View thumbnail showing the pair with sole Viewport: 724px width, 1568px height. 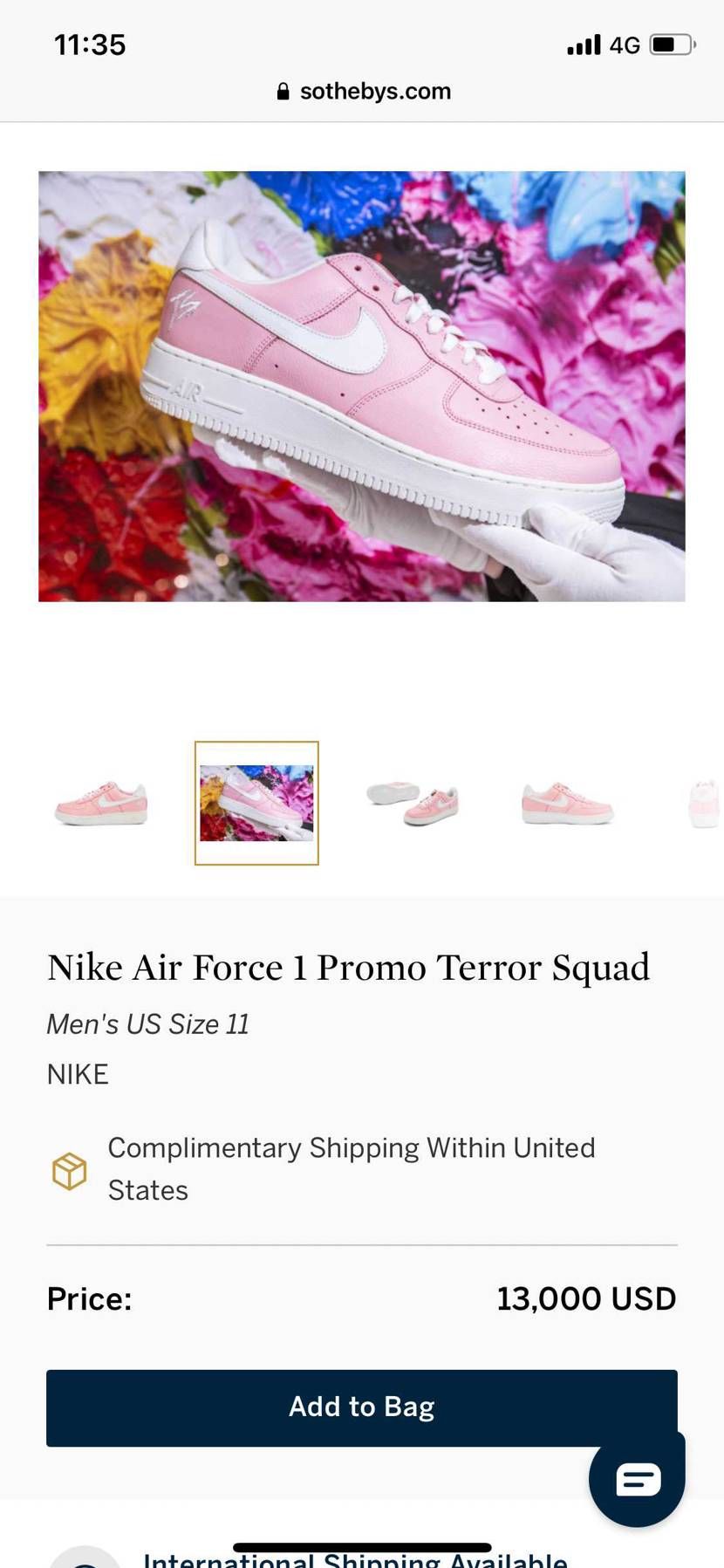tap(413, 803)
